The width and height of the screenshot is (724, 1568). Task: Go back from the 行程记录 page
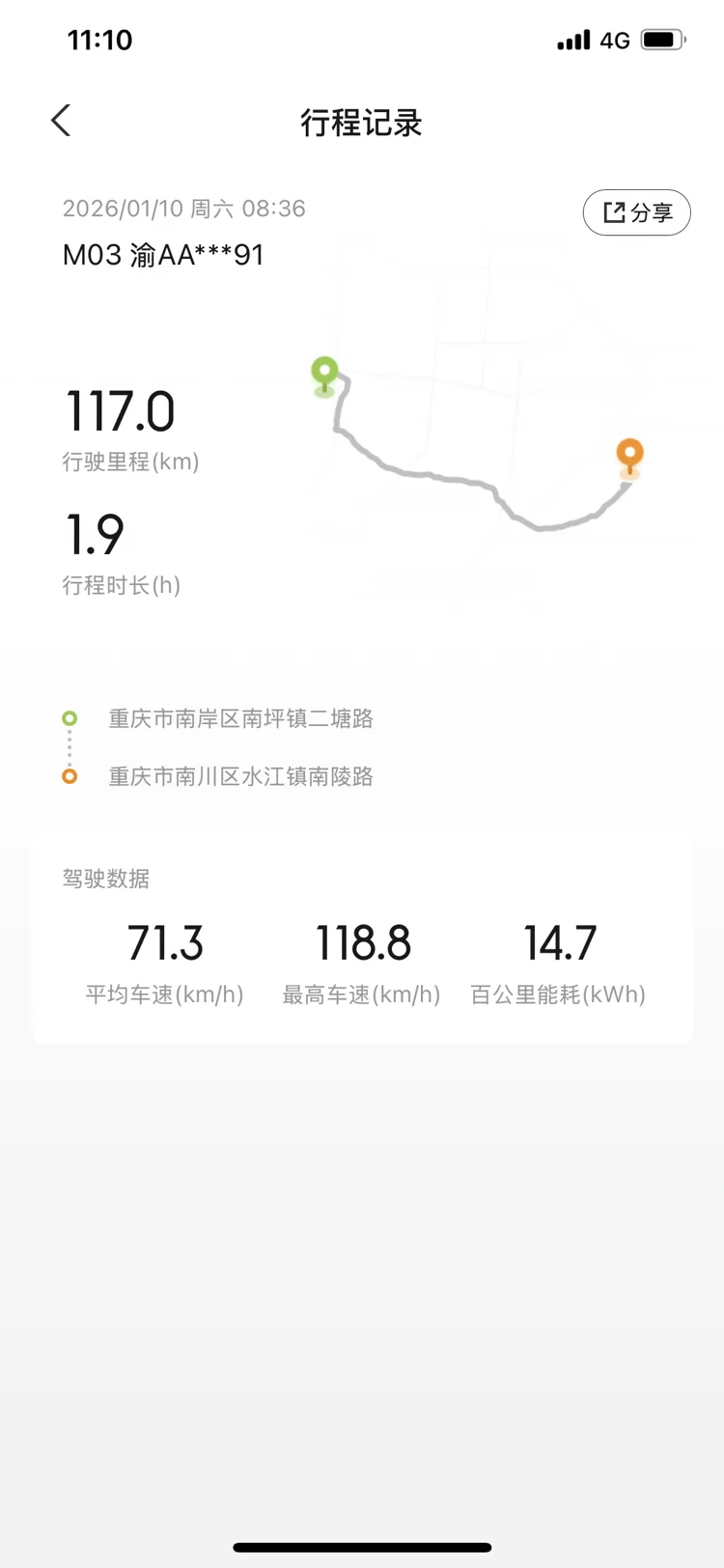61,122
